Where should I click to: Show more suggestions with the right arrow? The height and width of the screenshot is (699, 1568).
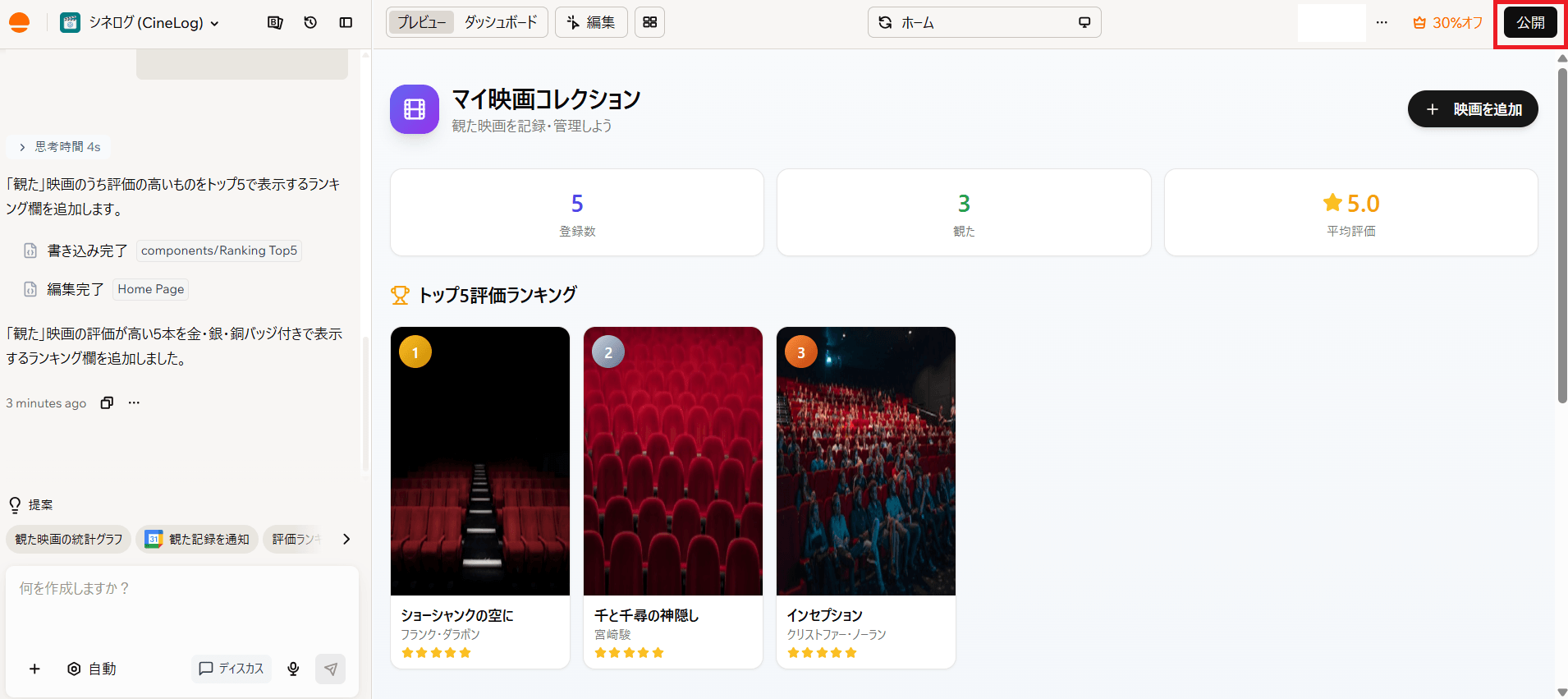(346, 539)
